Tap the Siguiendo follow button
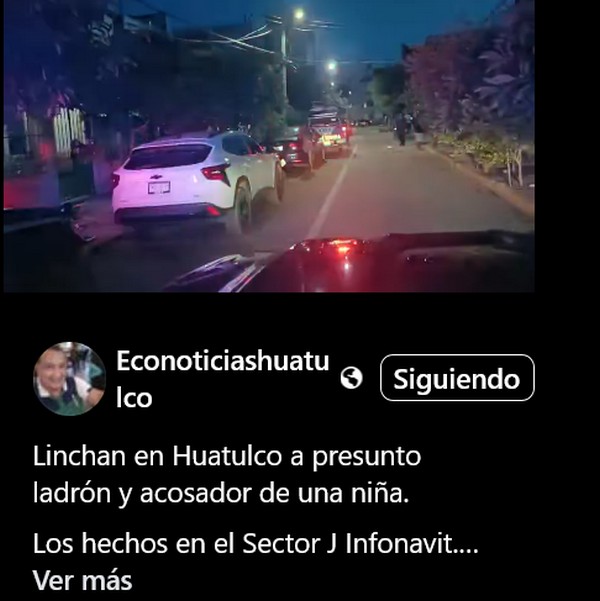 tap(457, 379)
